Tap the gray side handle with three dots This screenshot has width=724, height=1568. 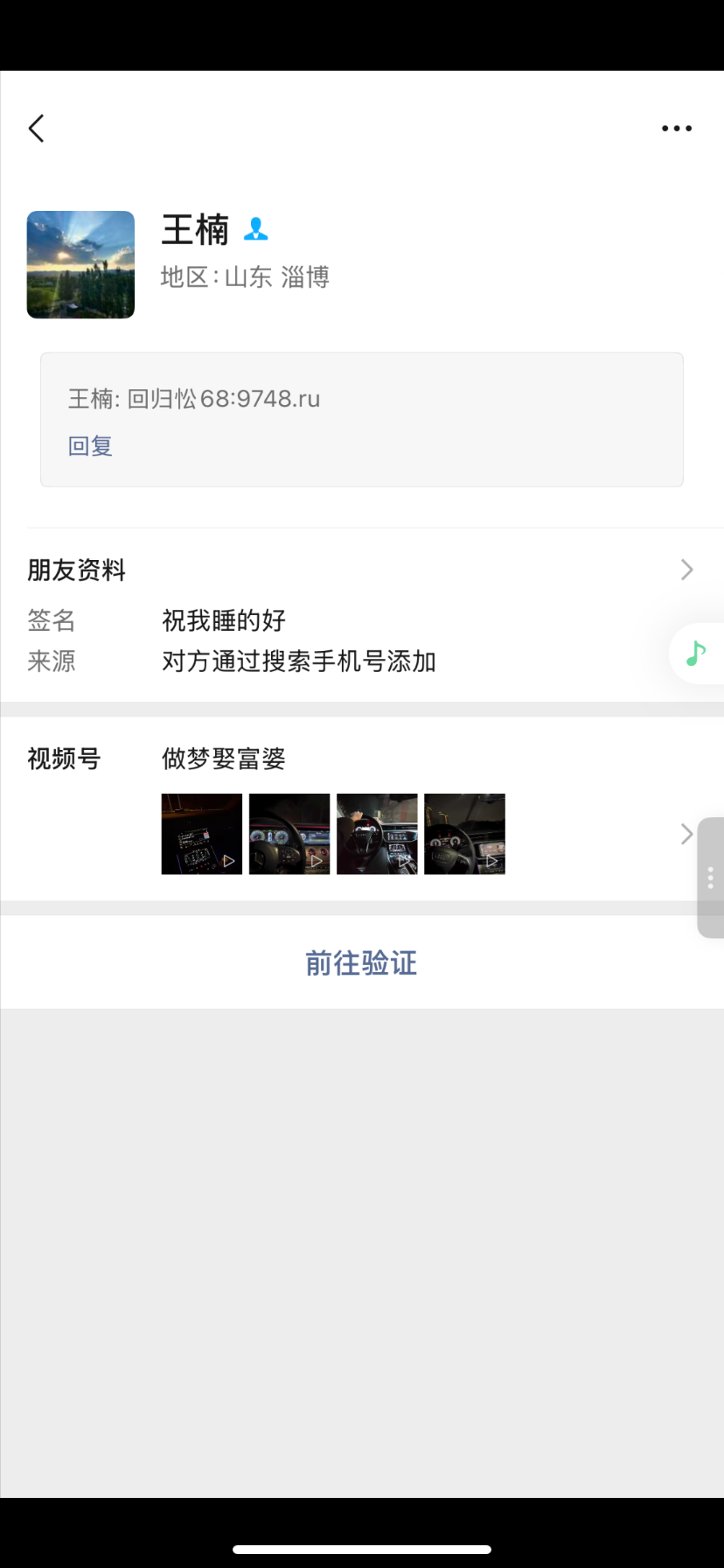pyautogui.click(x=710, y=878)
